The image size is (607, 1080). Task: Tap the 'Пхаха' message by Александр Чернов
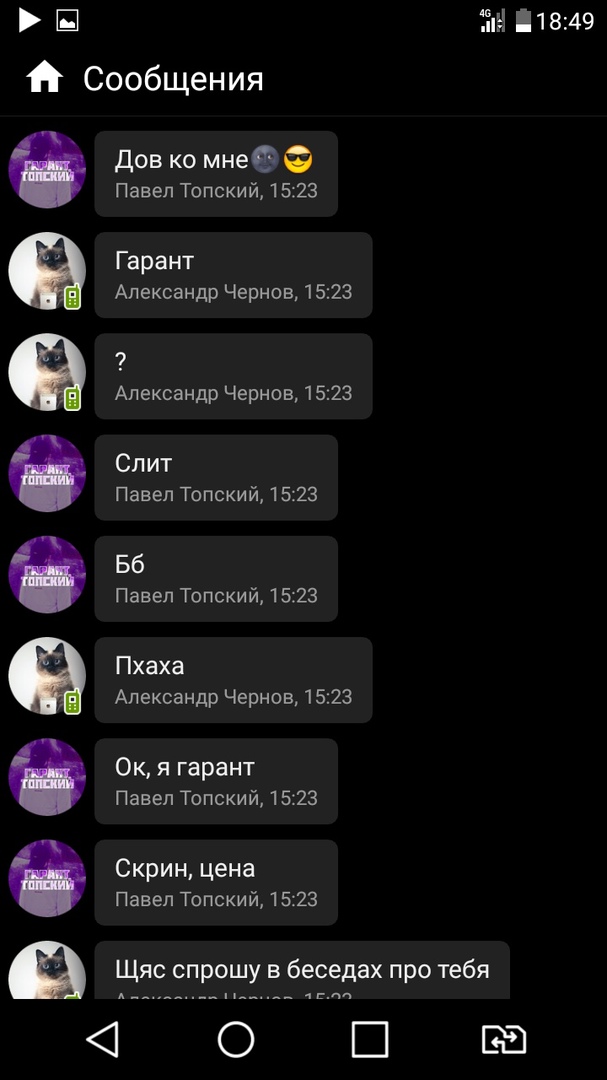point(233,679)
